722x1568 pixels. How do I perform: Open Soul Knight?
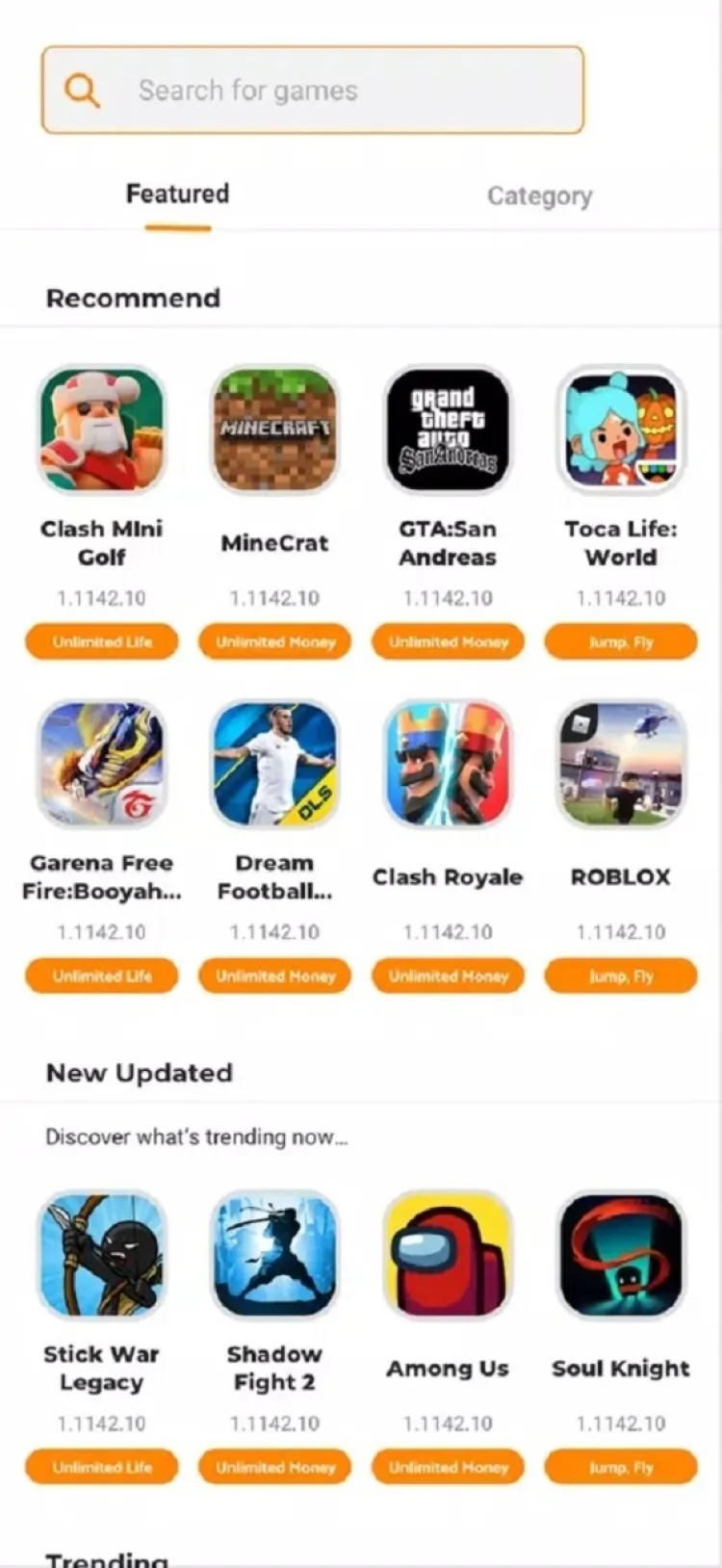(x=621, y=1255)
